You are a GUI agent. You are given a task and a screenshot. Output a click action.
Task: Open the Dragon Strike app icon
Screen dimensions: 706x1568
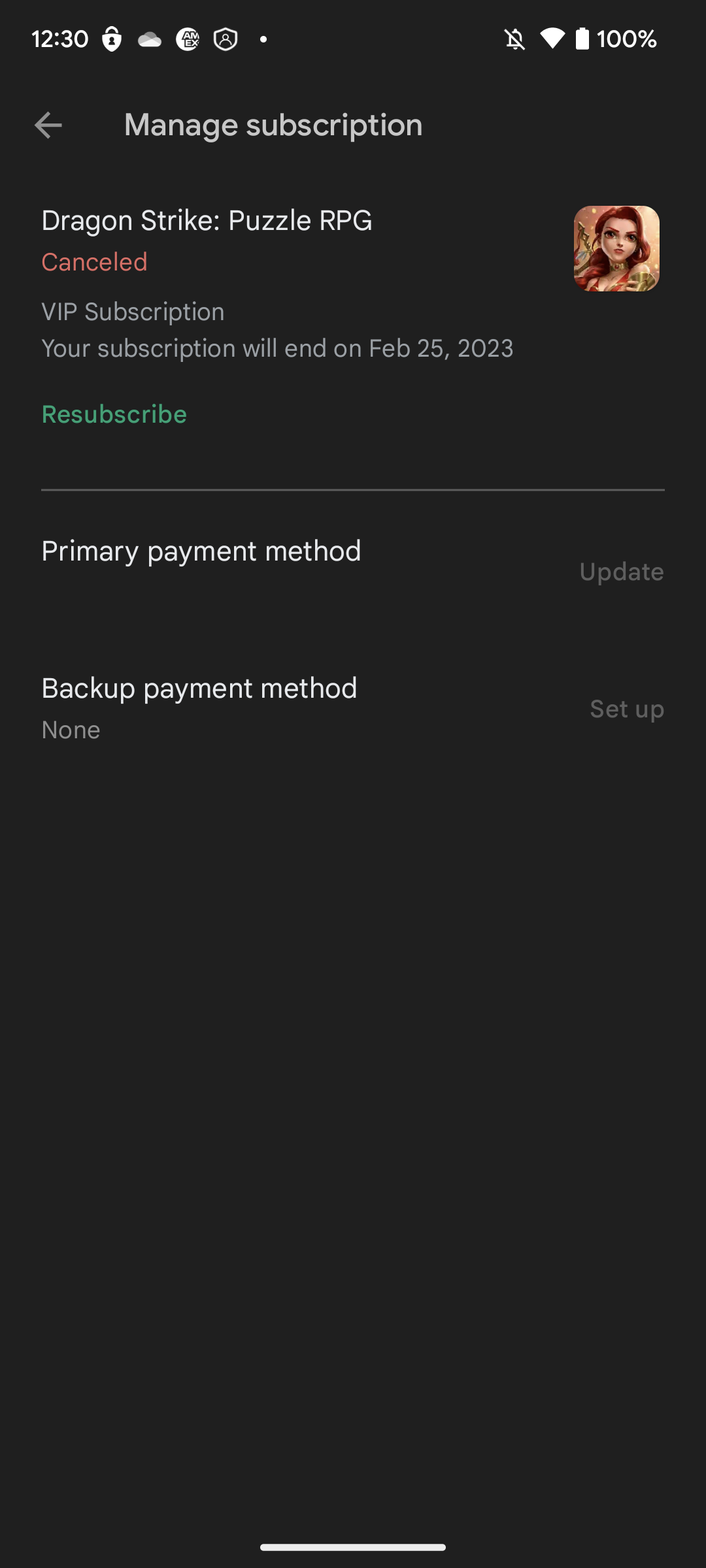coord(616,249)
